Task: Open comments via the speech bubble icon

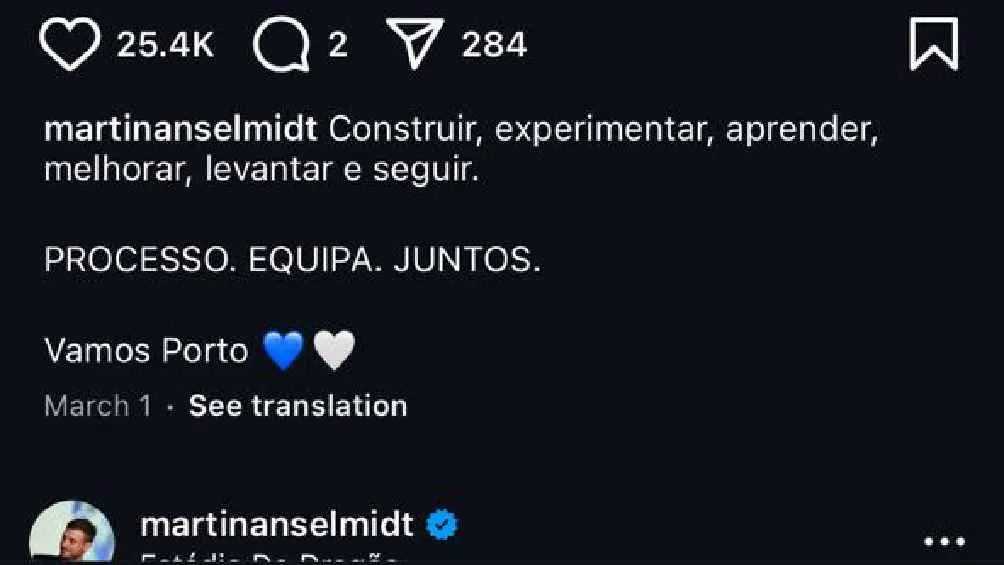Action: [280, 46]
